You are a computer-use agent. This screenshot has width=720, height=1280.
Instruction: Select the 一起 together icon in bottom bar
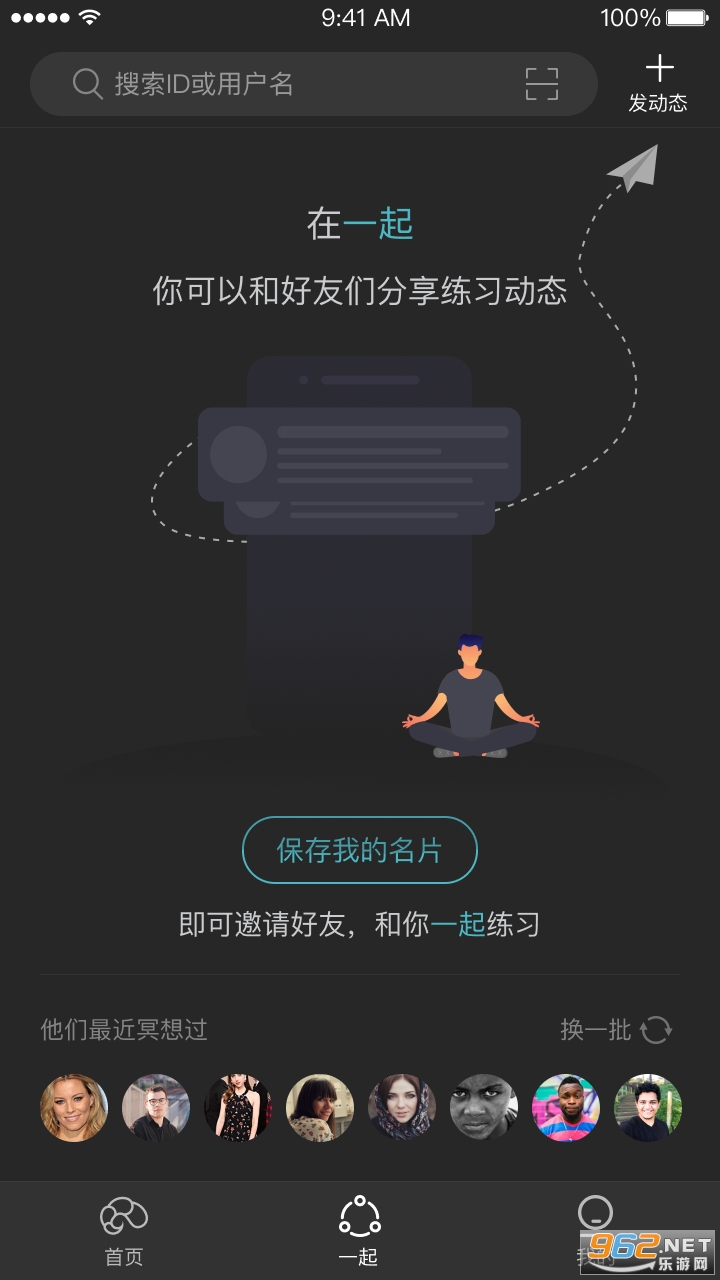(360, 1216)
